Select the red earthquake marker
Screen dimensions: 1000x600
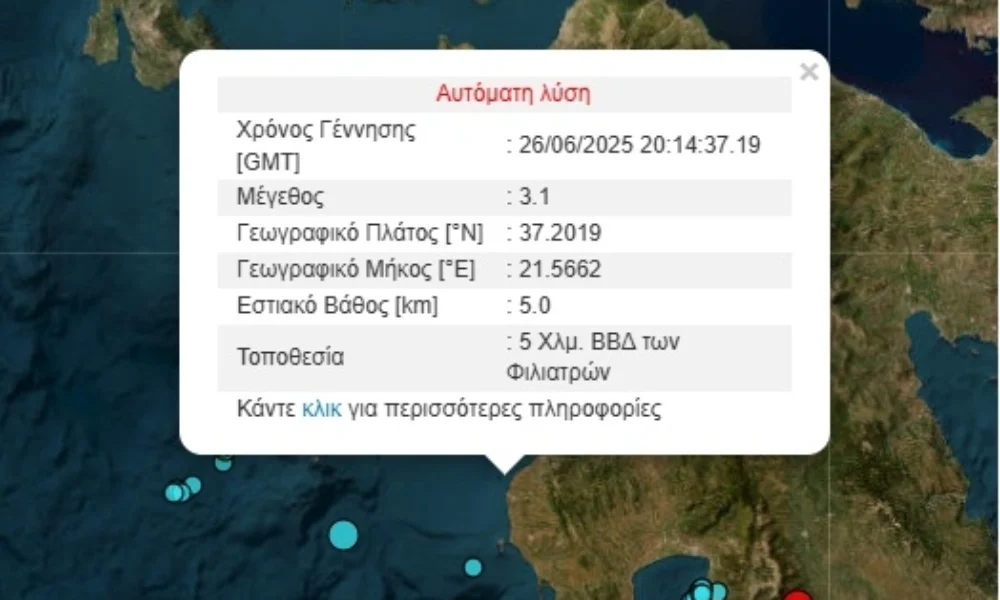tap(797, 596)
